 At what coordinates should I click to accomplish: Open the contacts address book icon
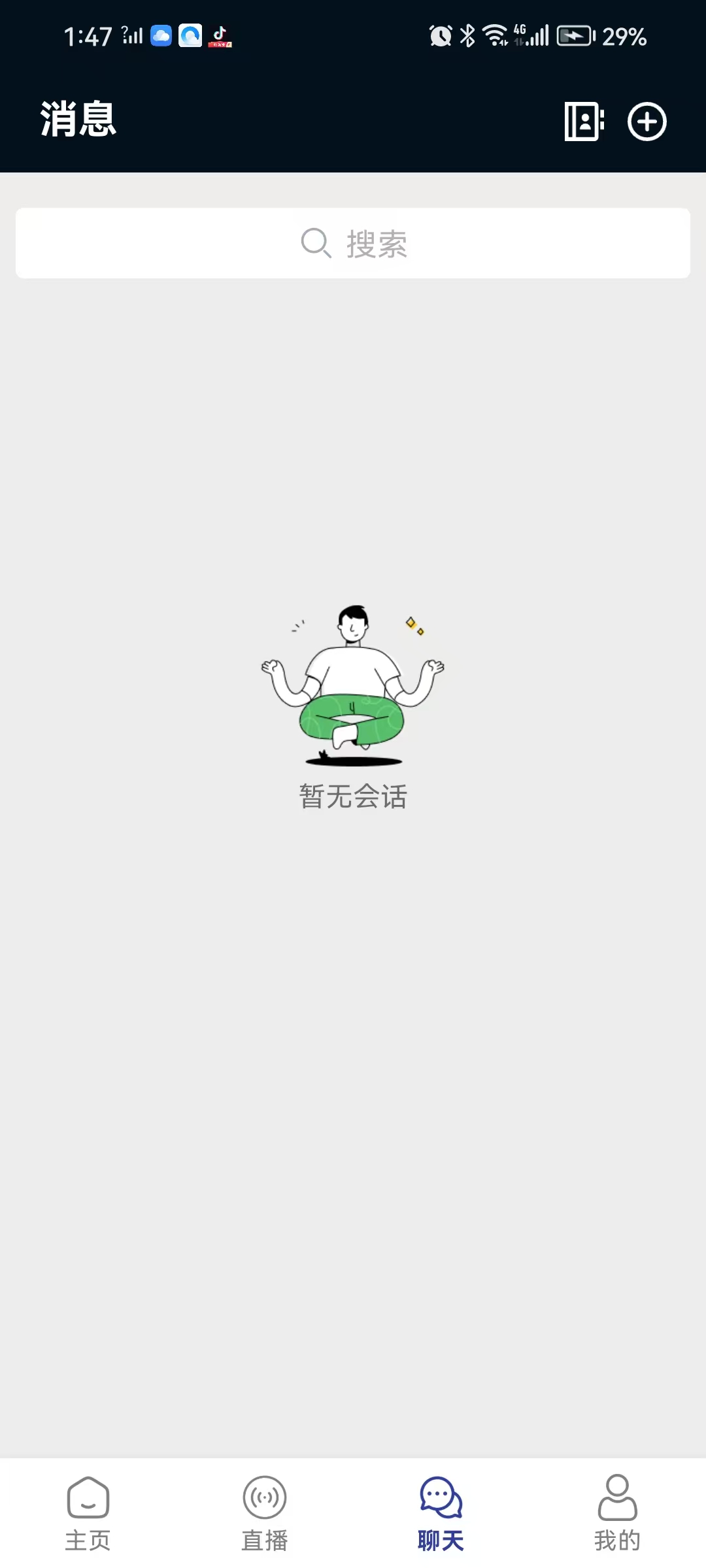tap(582, 122)
